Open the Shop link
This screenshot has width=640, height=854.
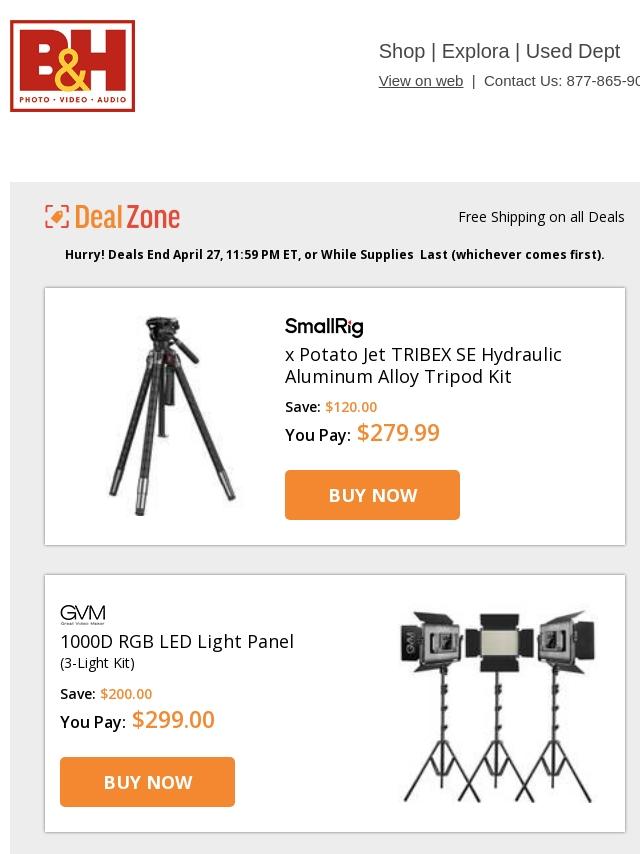point(401,51)
